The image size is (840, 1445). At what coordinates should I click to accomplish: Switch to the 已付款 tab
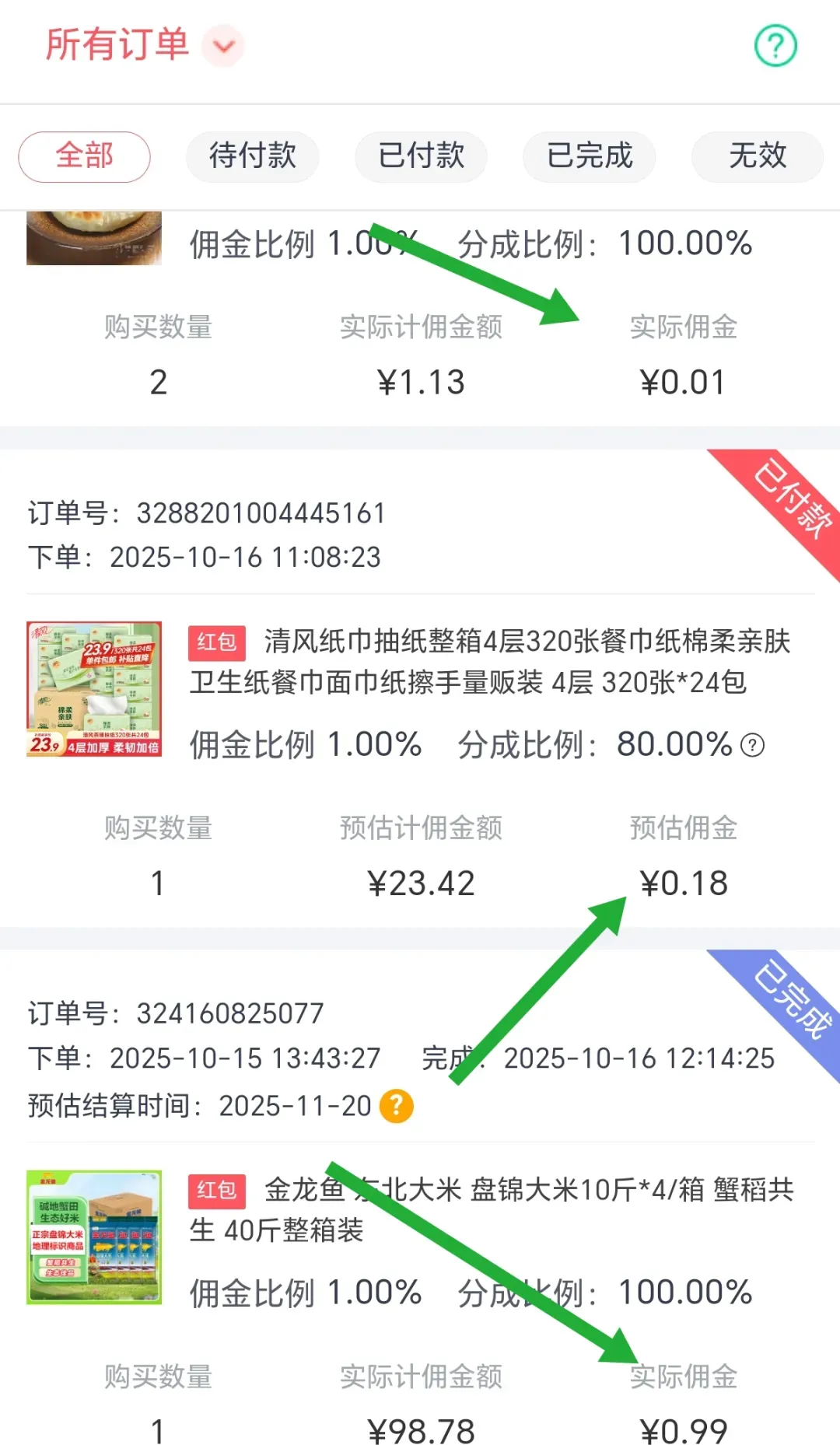421,156
